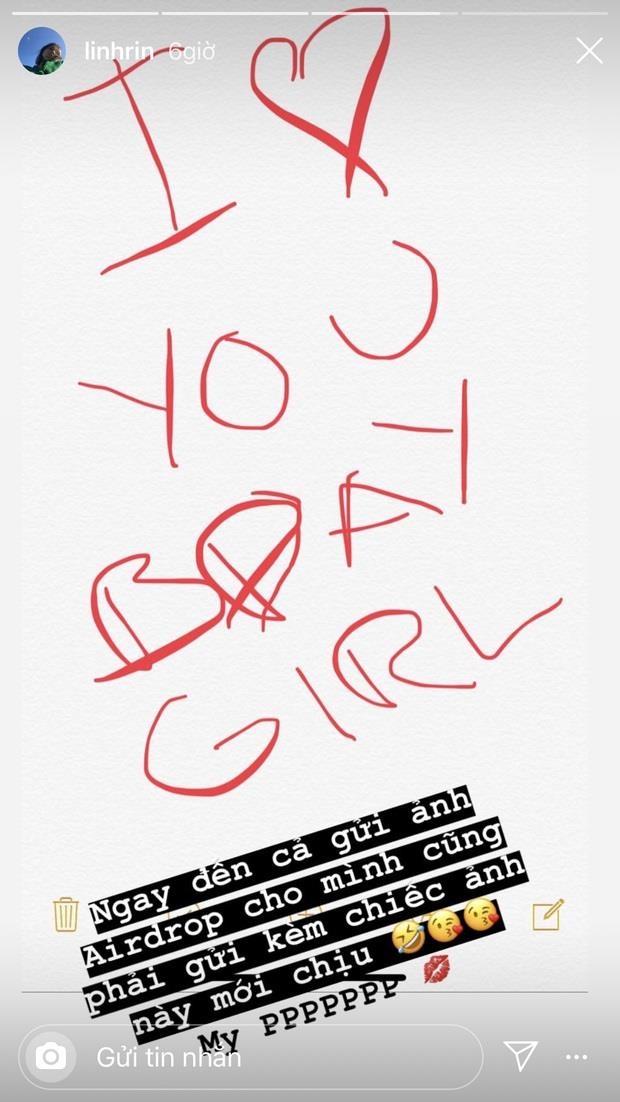Close the story viewer

pyautogui.click(x=589, y=51)
